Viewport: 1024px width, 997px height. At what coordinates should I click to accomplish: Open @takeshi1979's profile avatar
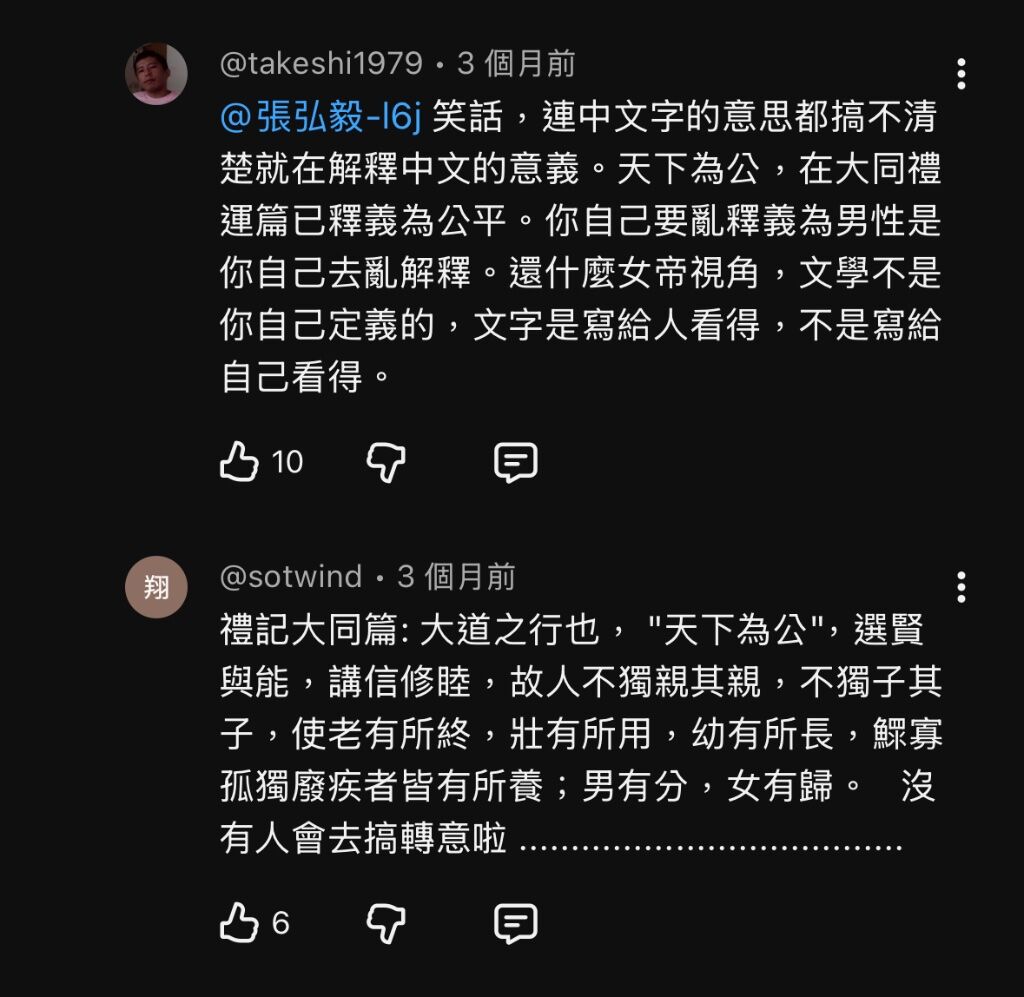coord(156,74)
